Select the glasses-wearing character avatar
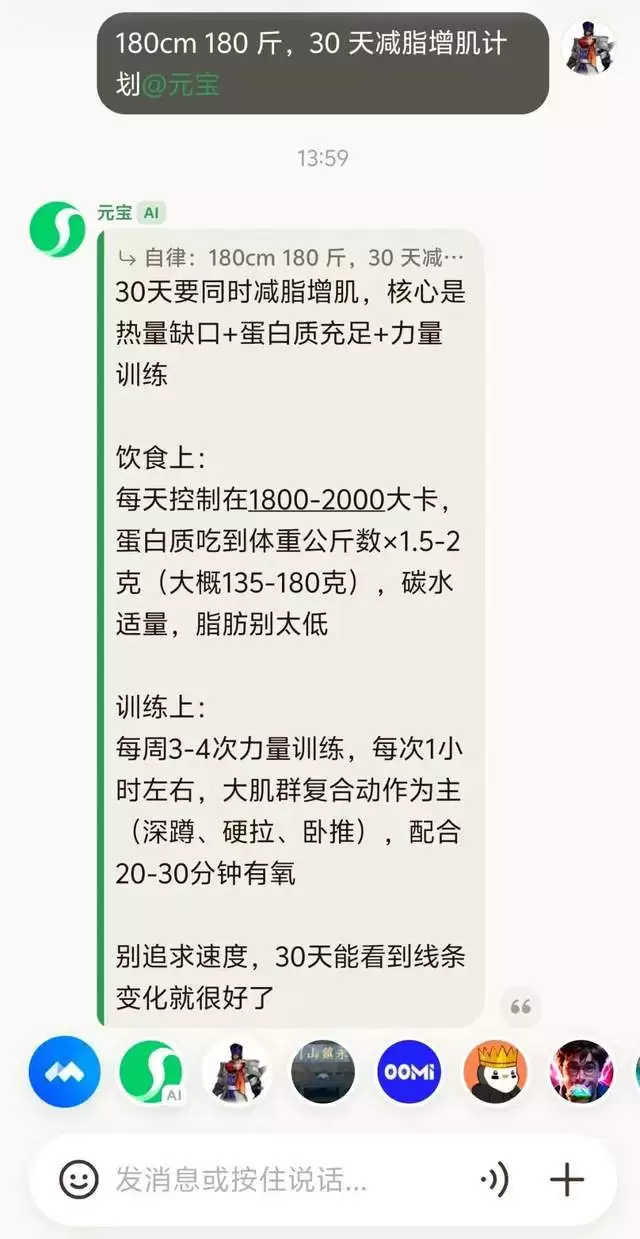This screenshot has width=640, height=1239. pyautogui.click(x=581, y=1072)
